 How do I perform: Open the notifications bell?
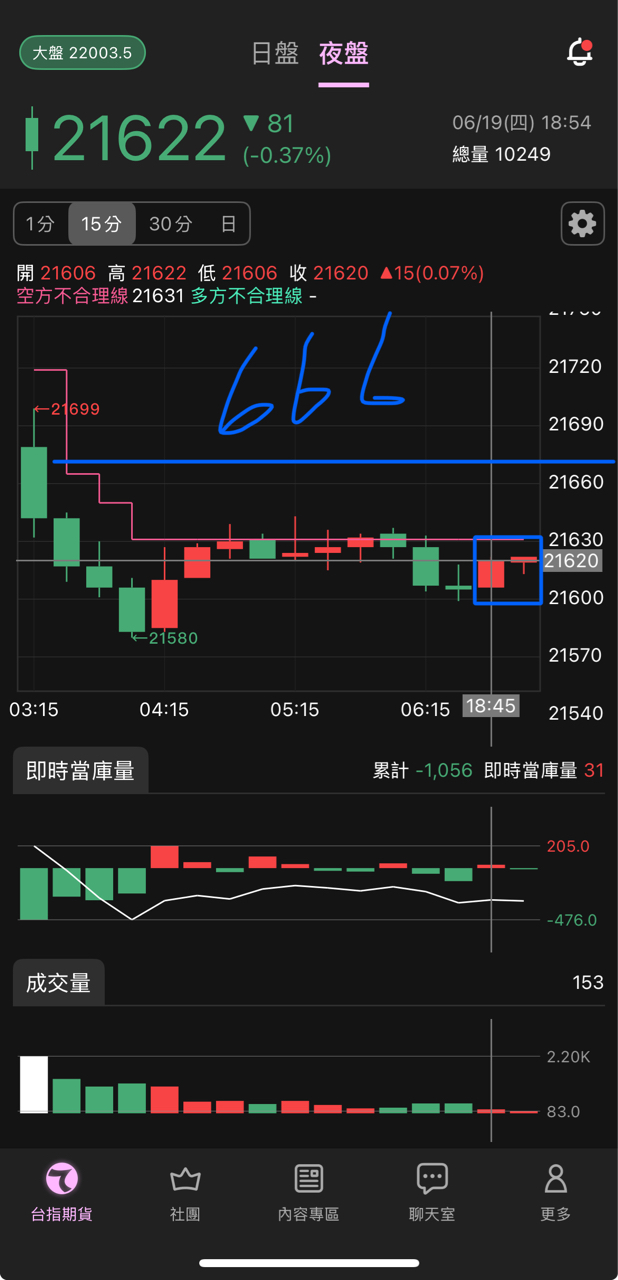(580, 53)
